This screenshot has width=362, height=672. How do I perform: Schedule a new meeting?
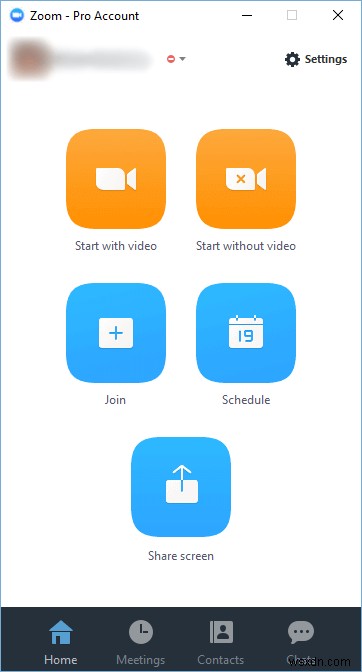click(x=246, y=333)
